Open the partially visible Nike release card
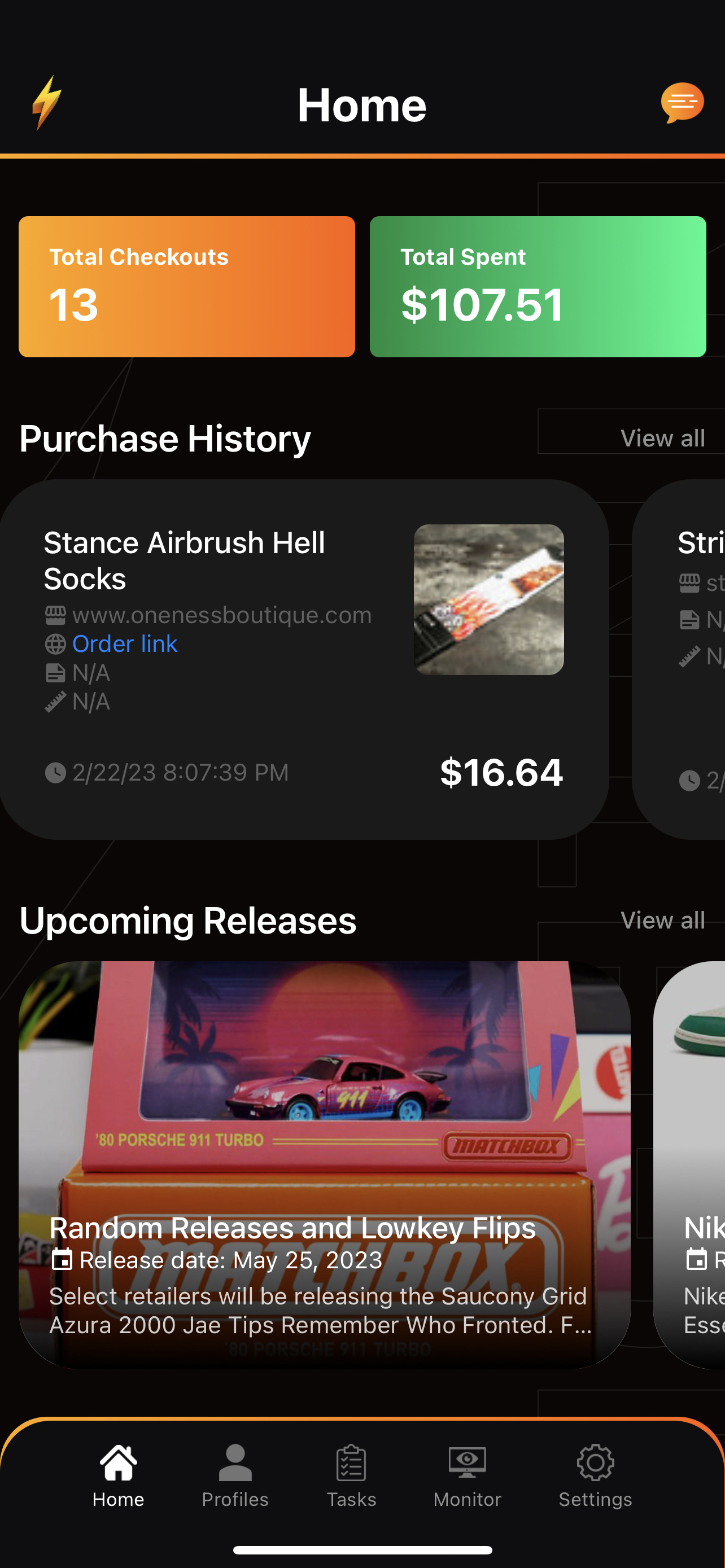Viewport: 725px width, 1568px height. (x=689, y=1165)
